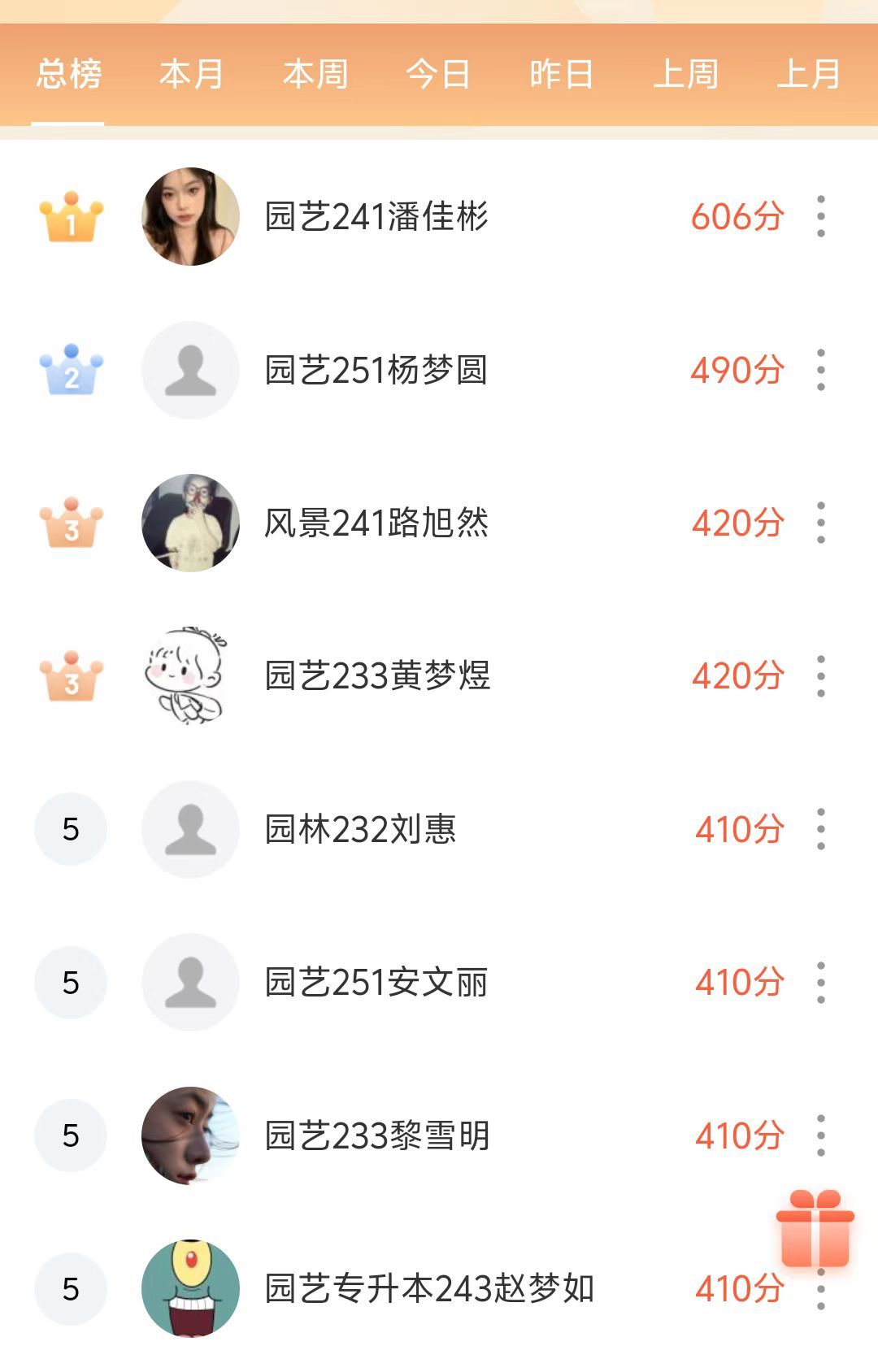Switch to the 本月 tab

(192, 75)
